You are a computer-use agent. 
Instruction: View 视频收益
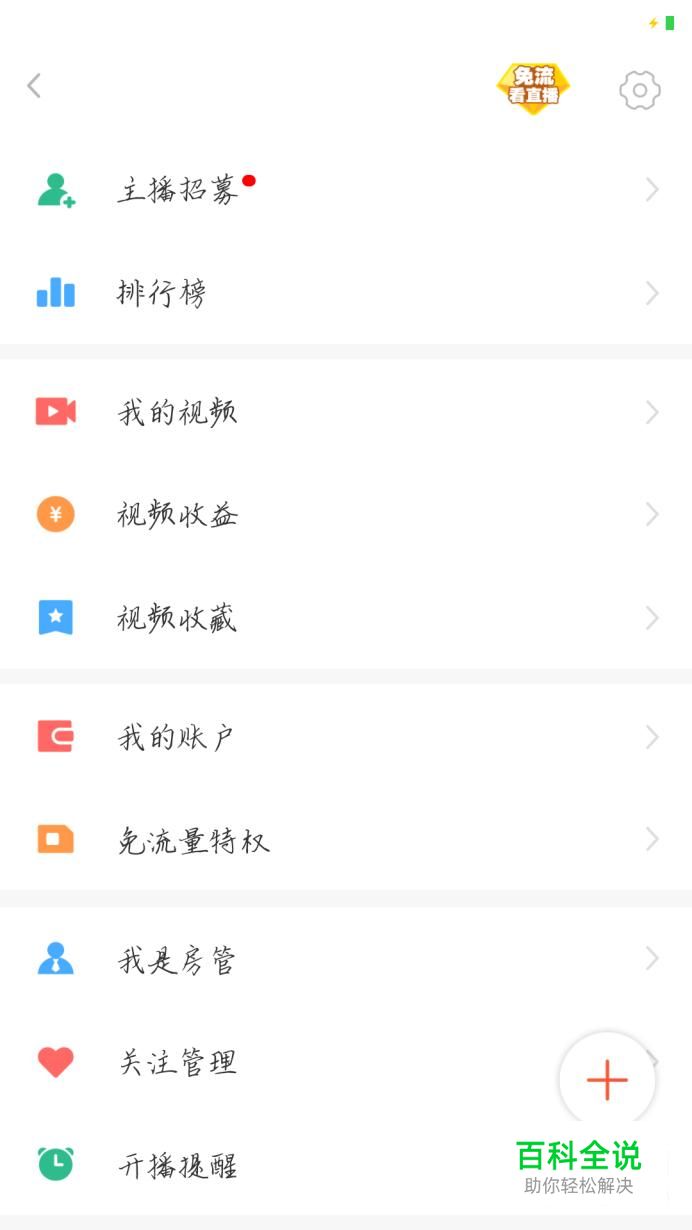[x=346, y=515]
